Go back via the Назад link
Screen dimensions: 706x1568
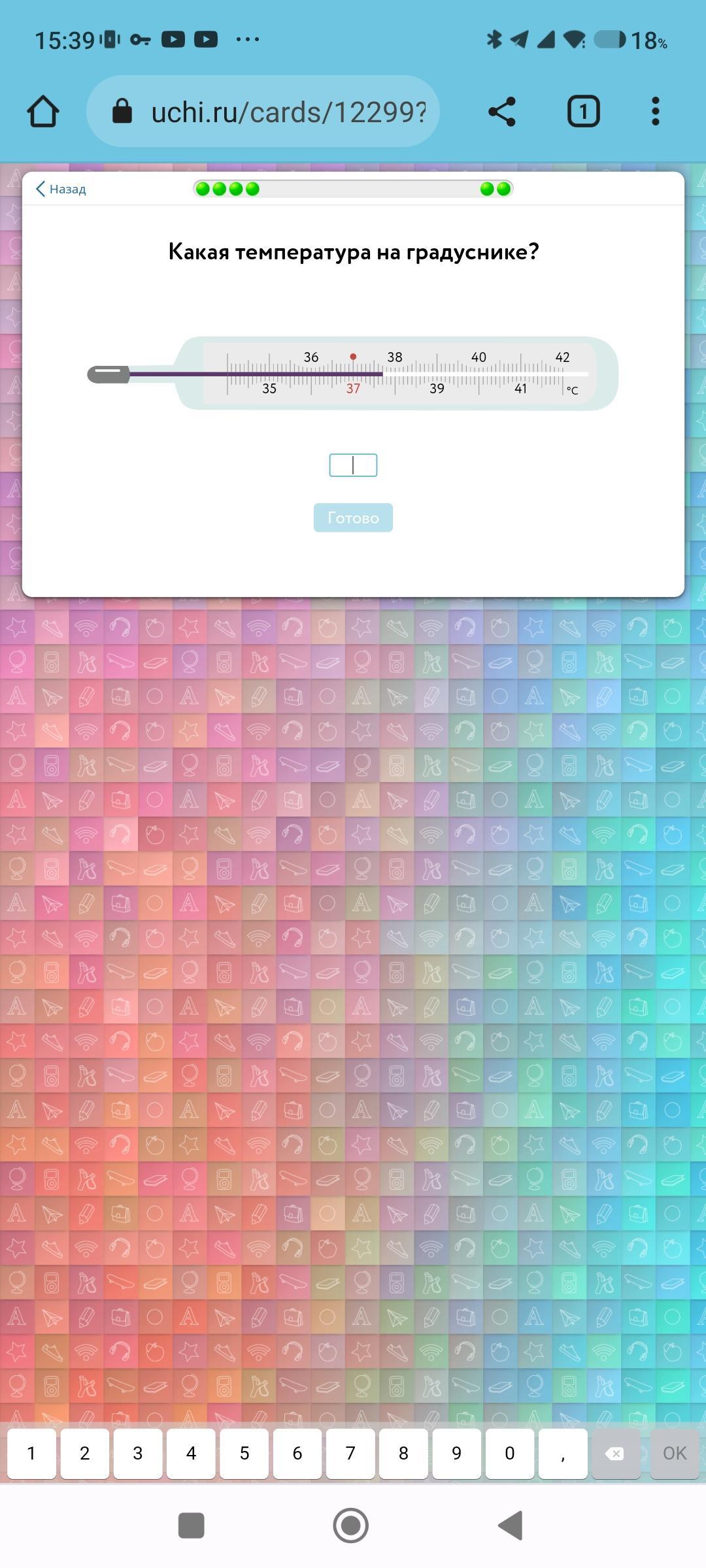(61, 189)
